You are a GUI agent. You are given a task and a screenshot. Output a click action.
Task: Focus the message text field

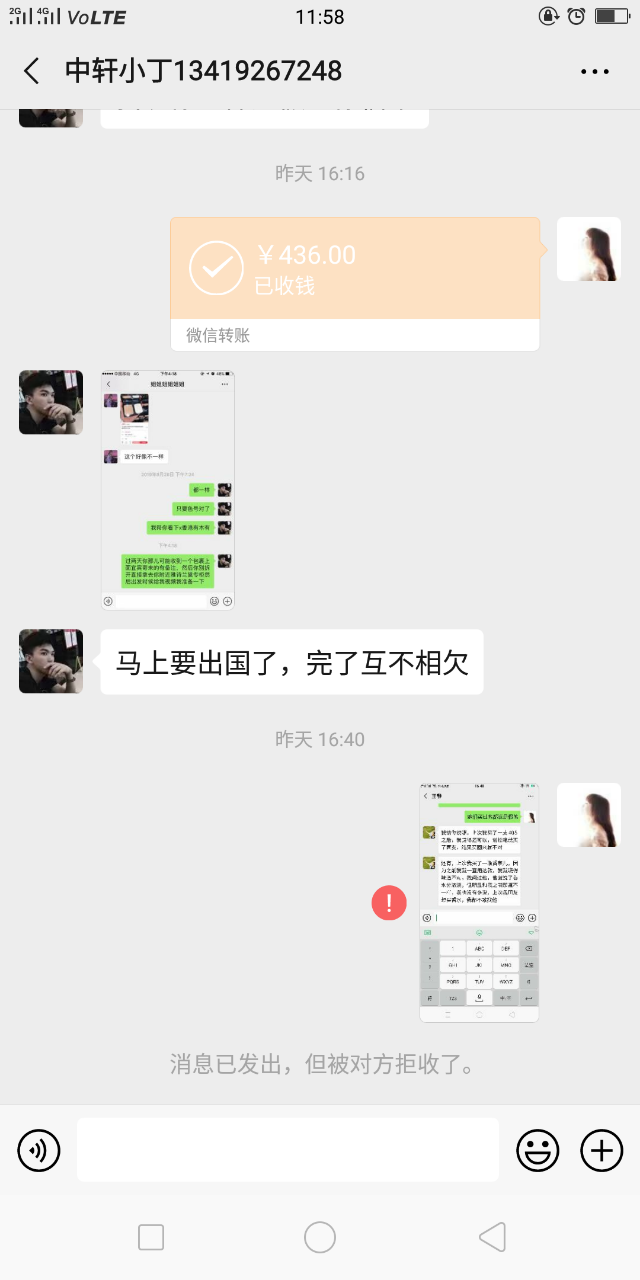(x=288, y=1150)
